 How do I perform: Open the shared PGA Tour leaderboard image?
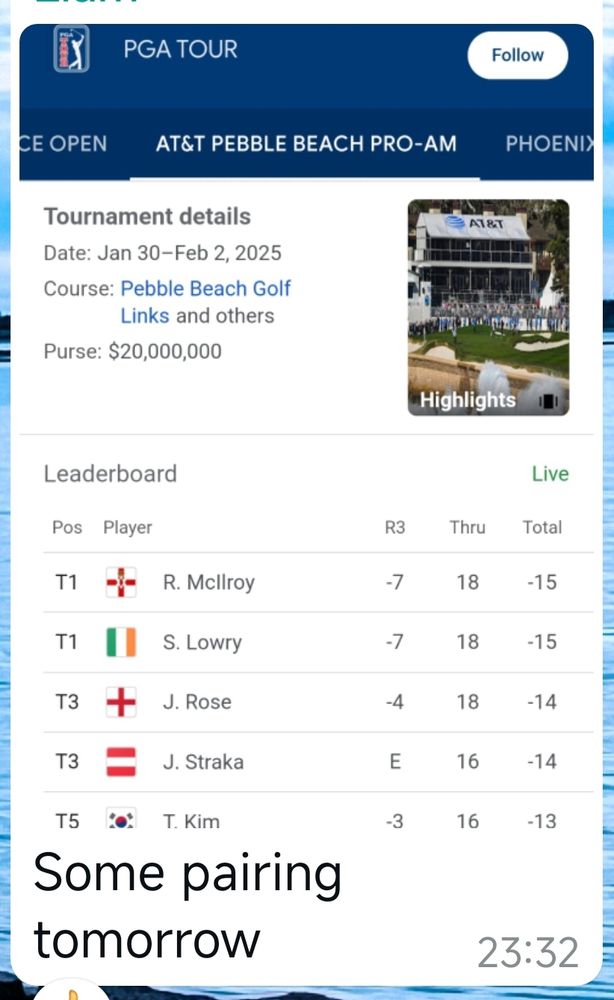pos(306,430)
